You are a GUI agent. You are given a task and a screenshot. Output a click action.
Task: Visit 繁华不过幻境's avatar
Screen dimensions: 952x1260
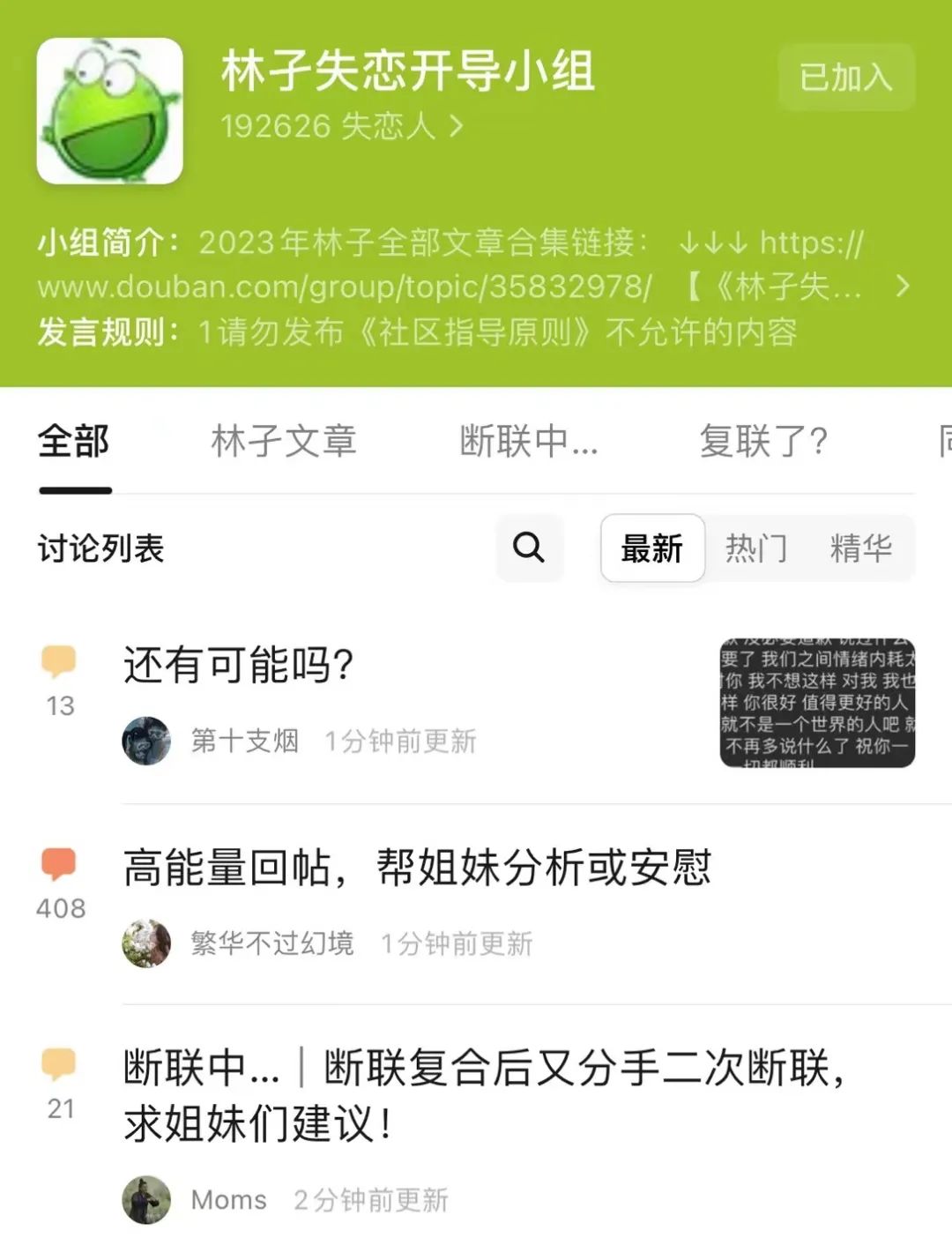point(146,943)
